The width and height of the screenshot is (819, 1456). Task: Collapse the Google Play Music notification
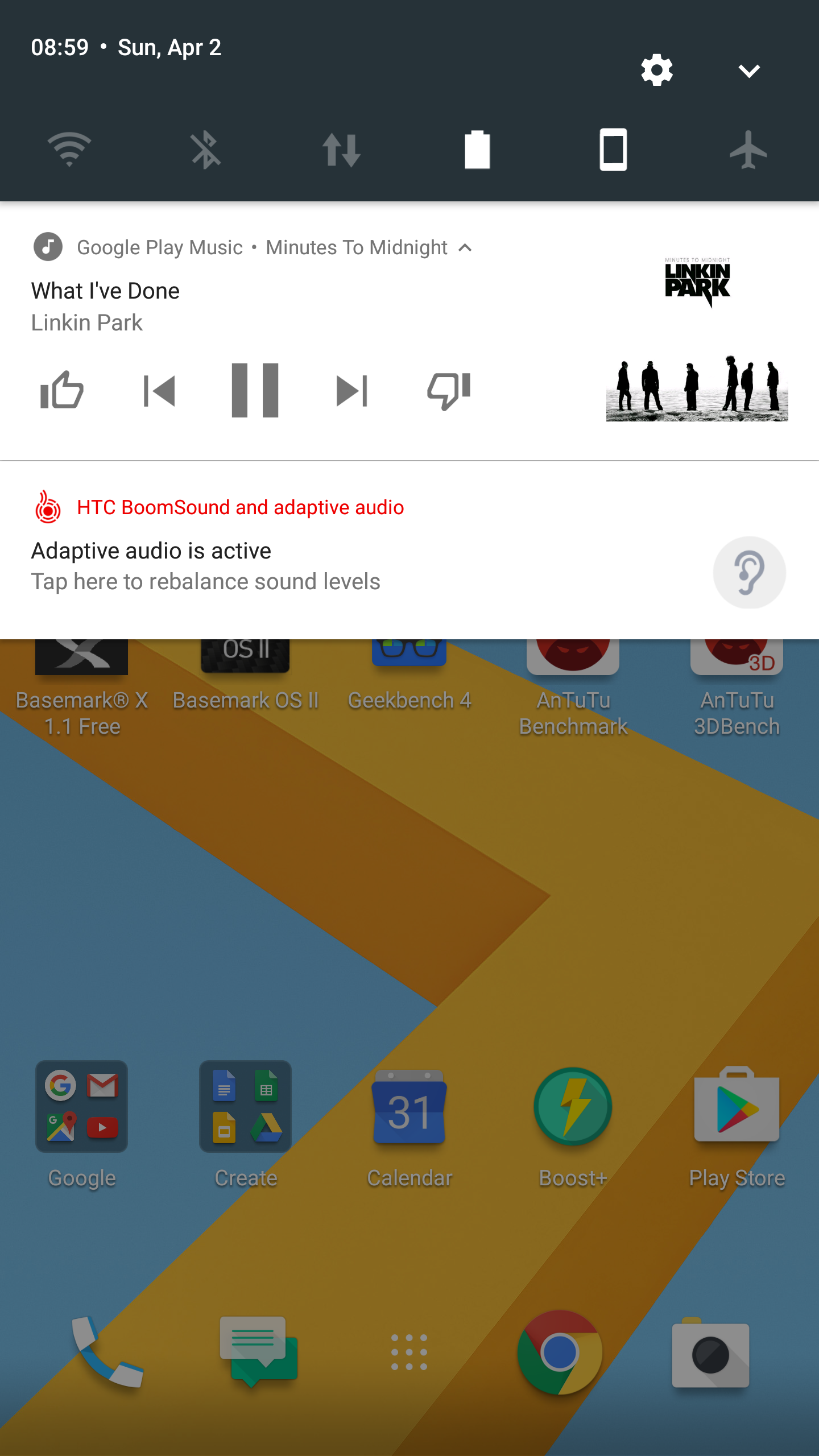click(x=465, y=247)
